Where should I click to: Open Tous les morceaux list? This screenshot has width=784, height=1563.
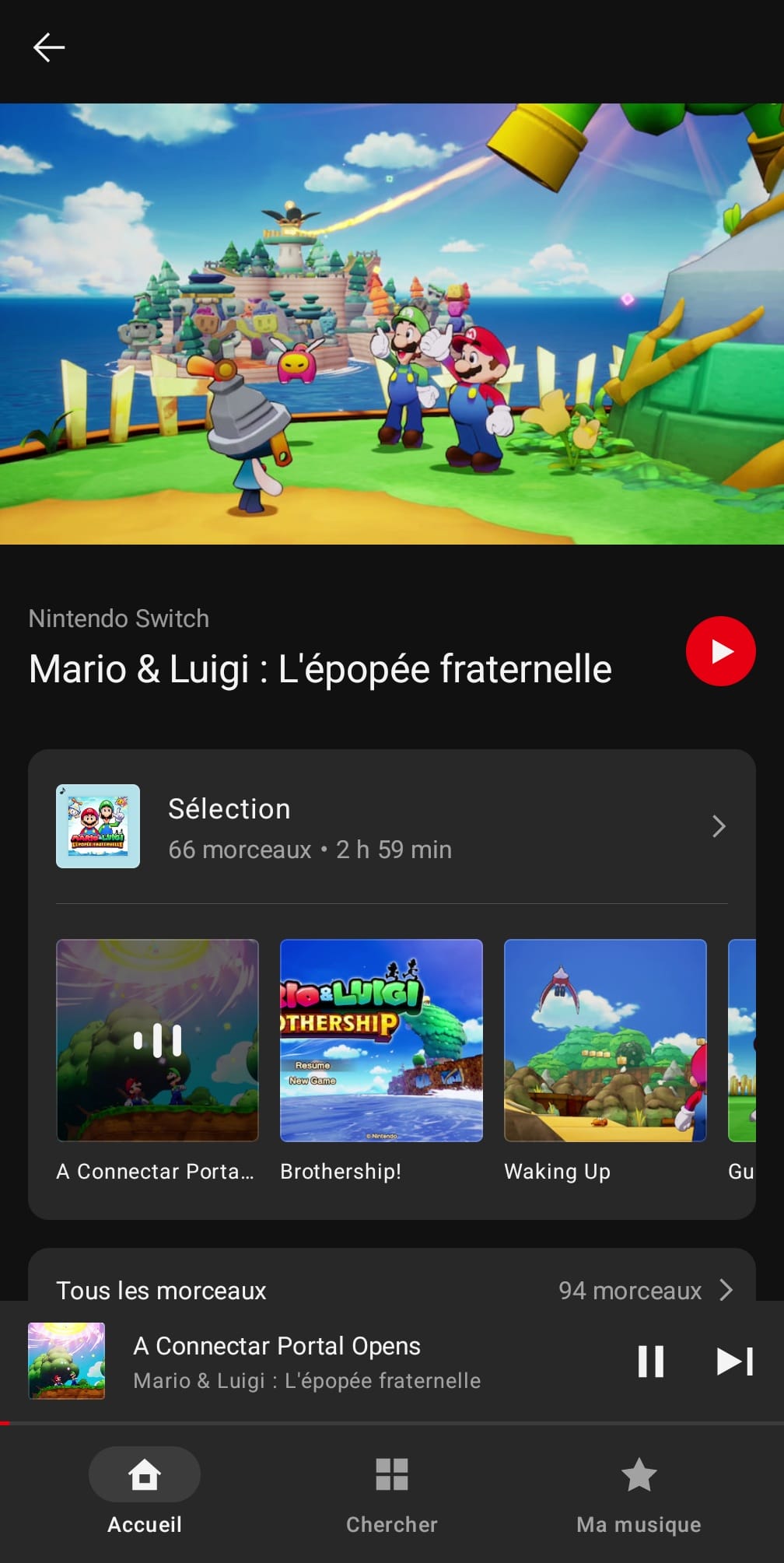click(391, 1290)
